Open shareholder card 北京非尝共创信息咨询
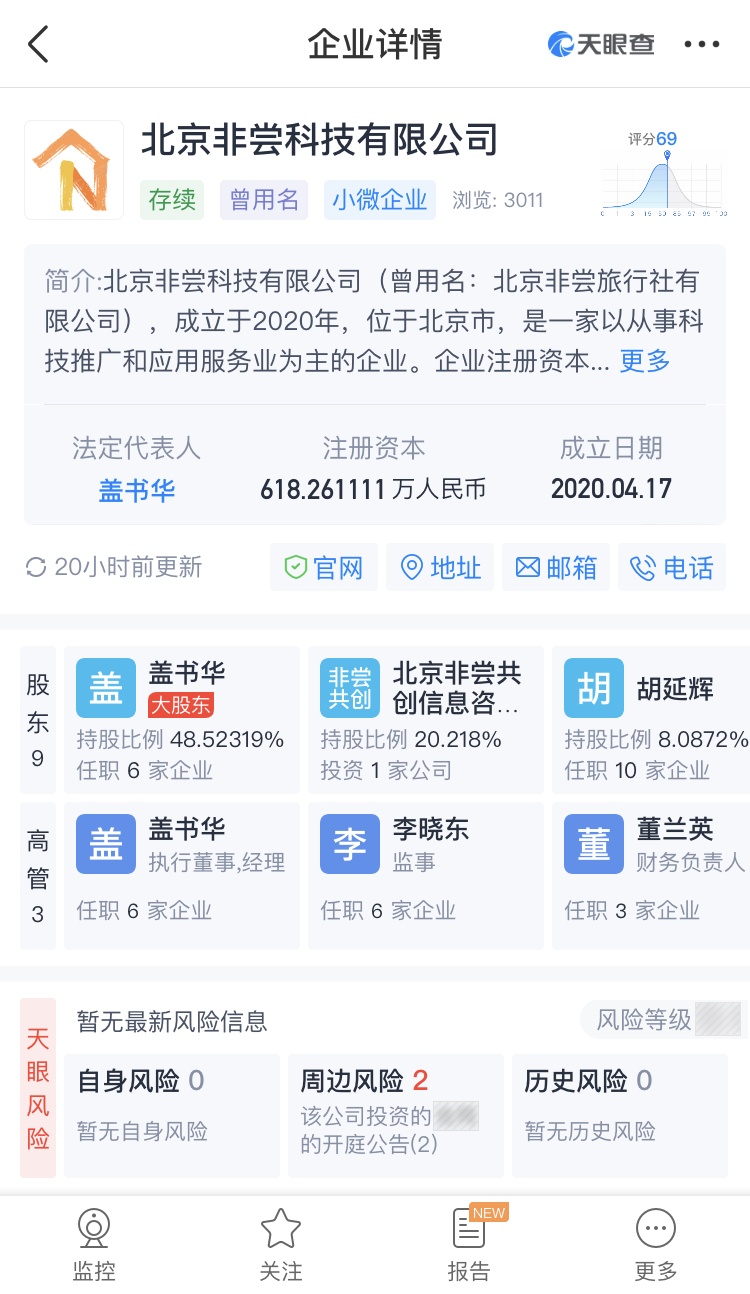This screenshot has height=1294, width=750. [426, 720]
